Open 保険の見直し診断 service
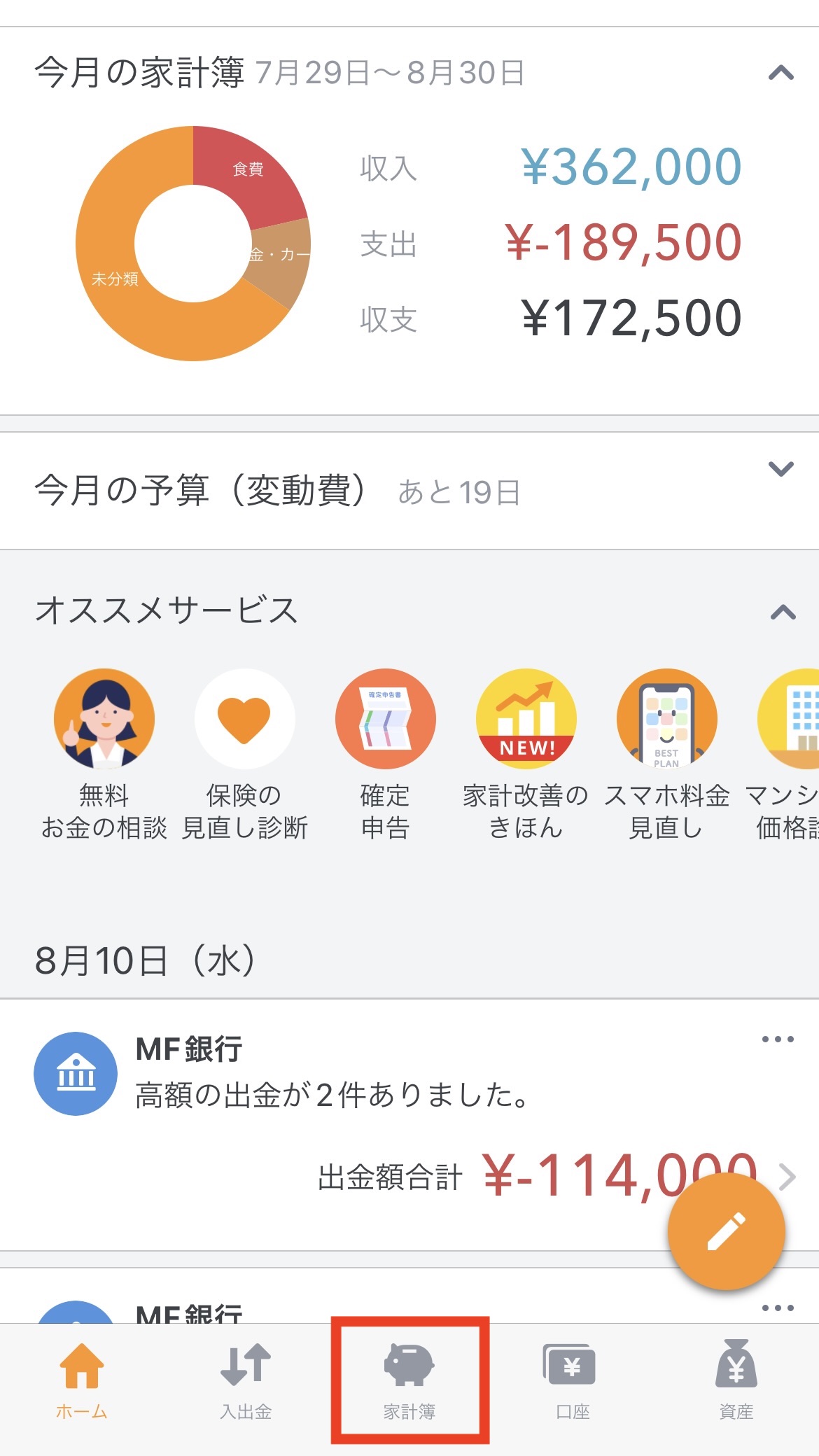 tap(245, 755)
